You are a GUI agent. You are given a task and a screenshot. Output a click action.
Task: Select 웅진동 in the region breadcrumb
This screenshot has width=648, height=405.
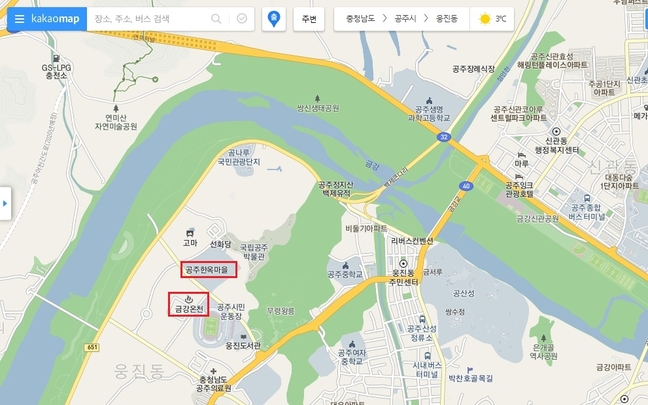447,19
